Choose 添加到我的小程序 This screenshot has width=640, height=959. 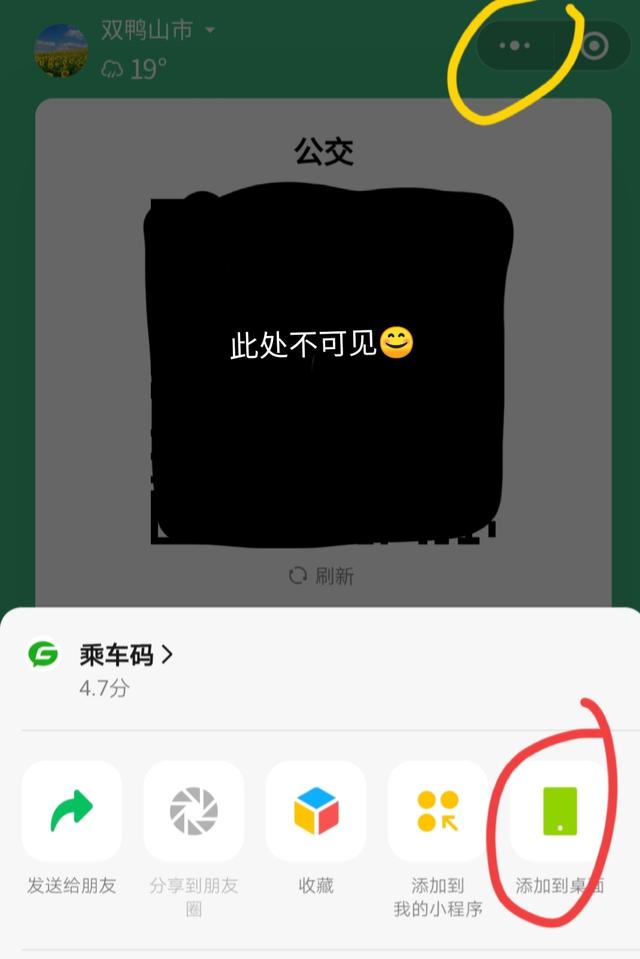click(x=437, y=811)
